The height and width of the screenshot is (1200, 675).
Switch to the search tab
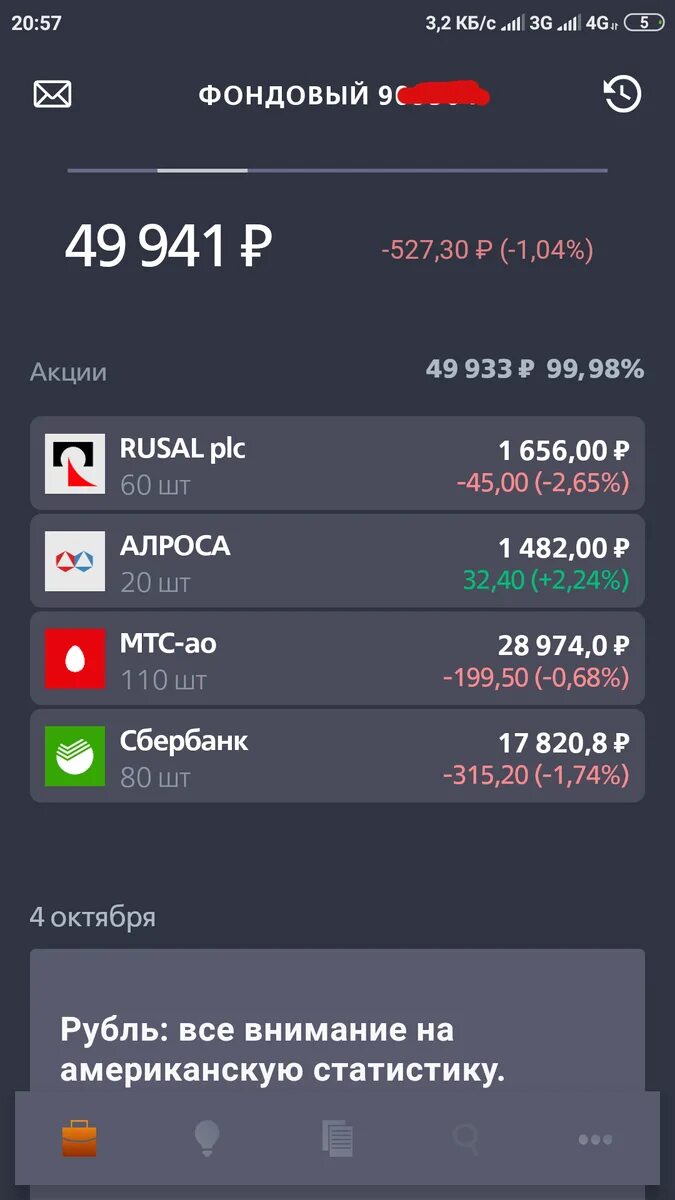pos(466,1138)
